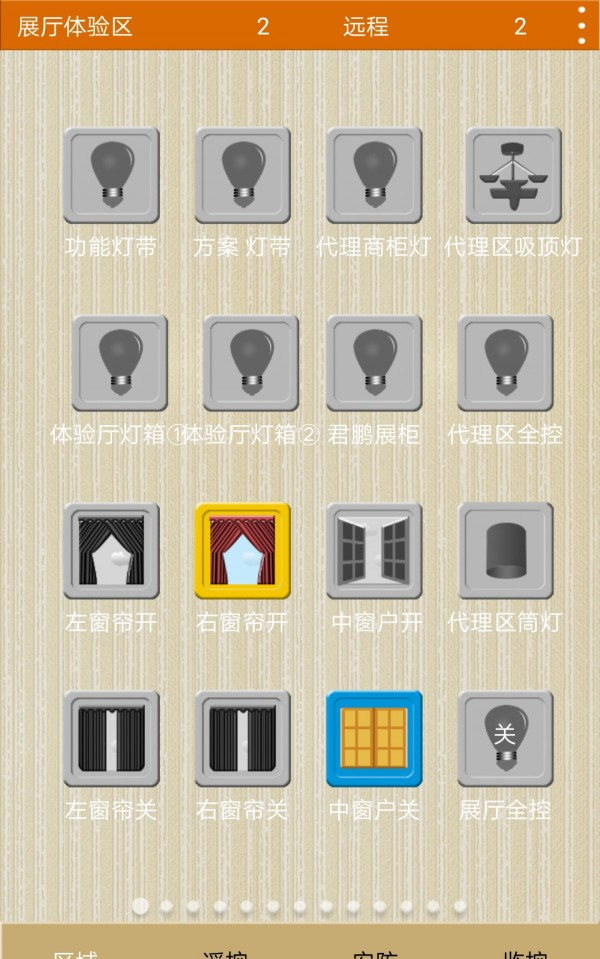
Task: Toggle the 功能灯带 light
Action: coord(111,175)
